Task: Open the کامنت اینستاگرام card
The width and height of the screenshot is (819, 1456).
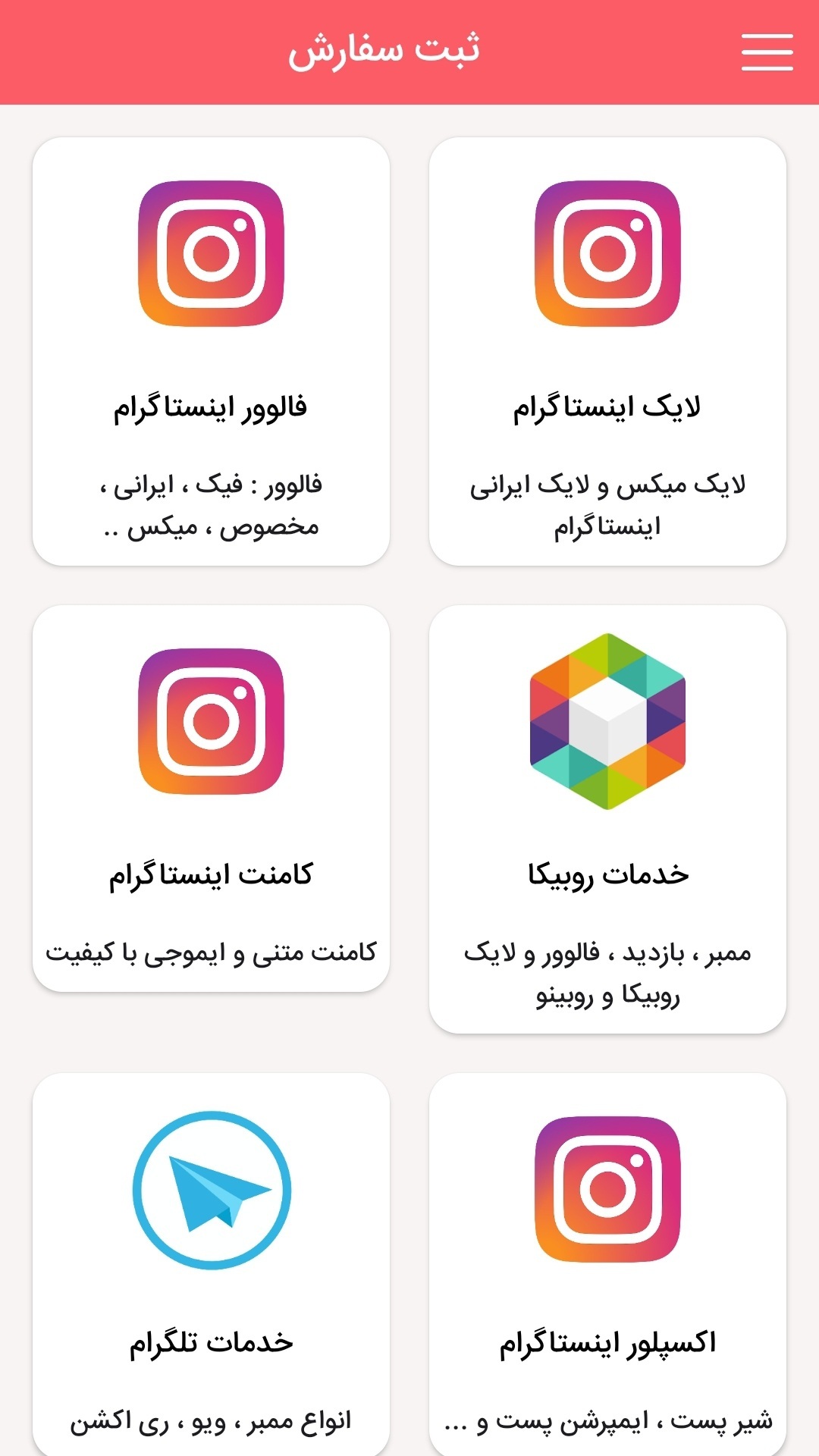Action: [x=211, y=798]
